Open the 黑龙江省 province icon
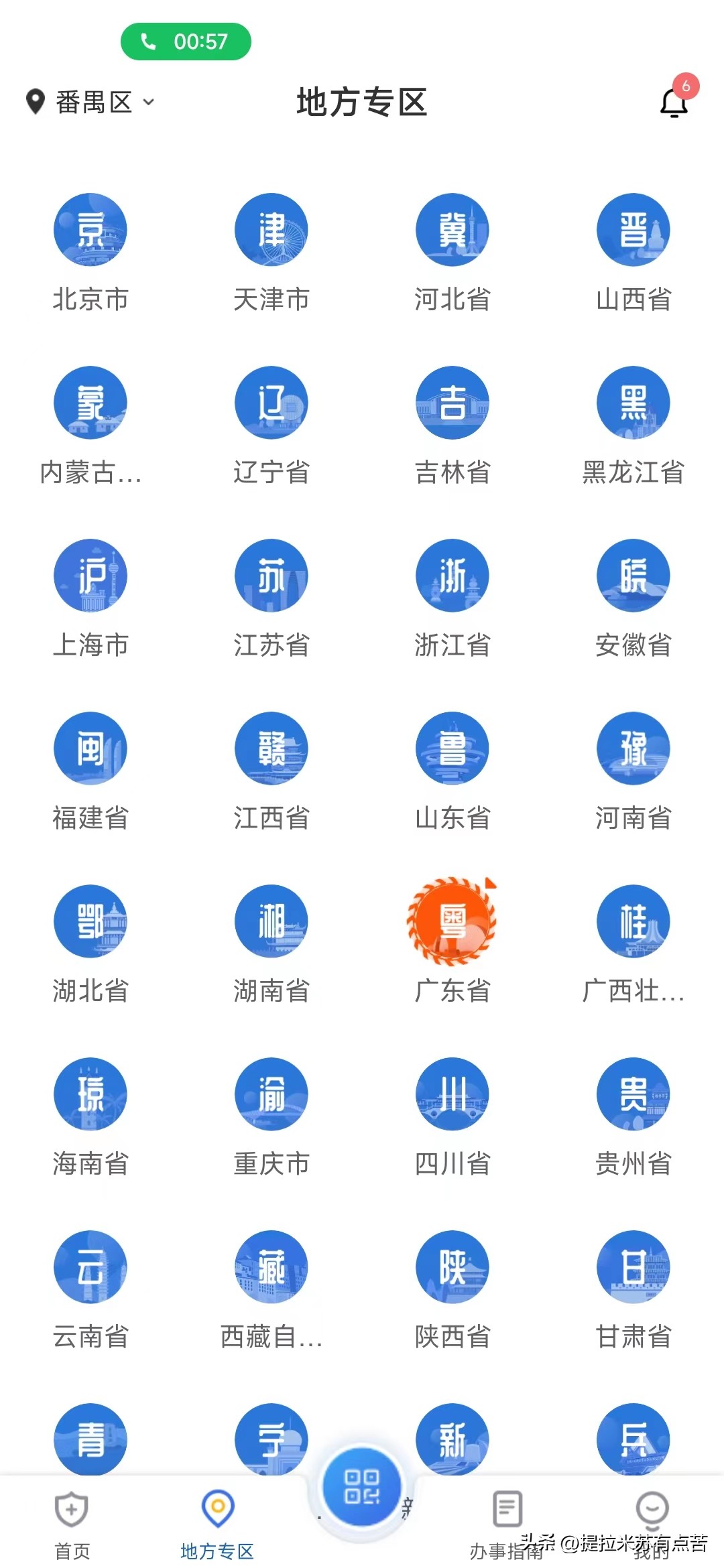 tap(633, 402)
